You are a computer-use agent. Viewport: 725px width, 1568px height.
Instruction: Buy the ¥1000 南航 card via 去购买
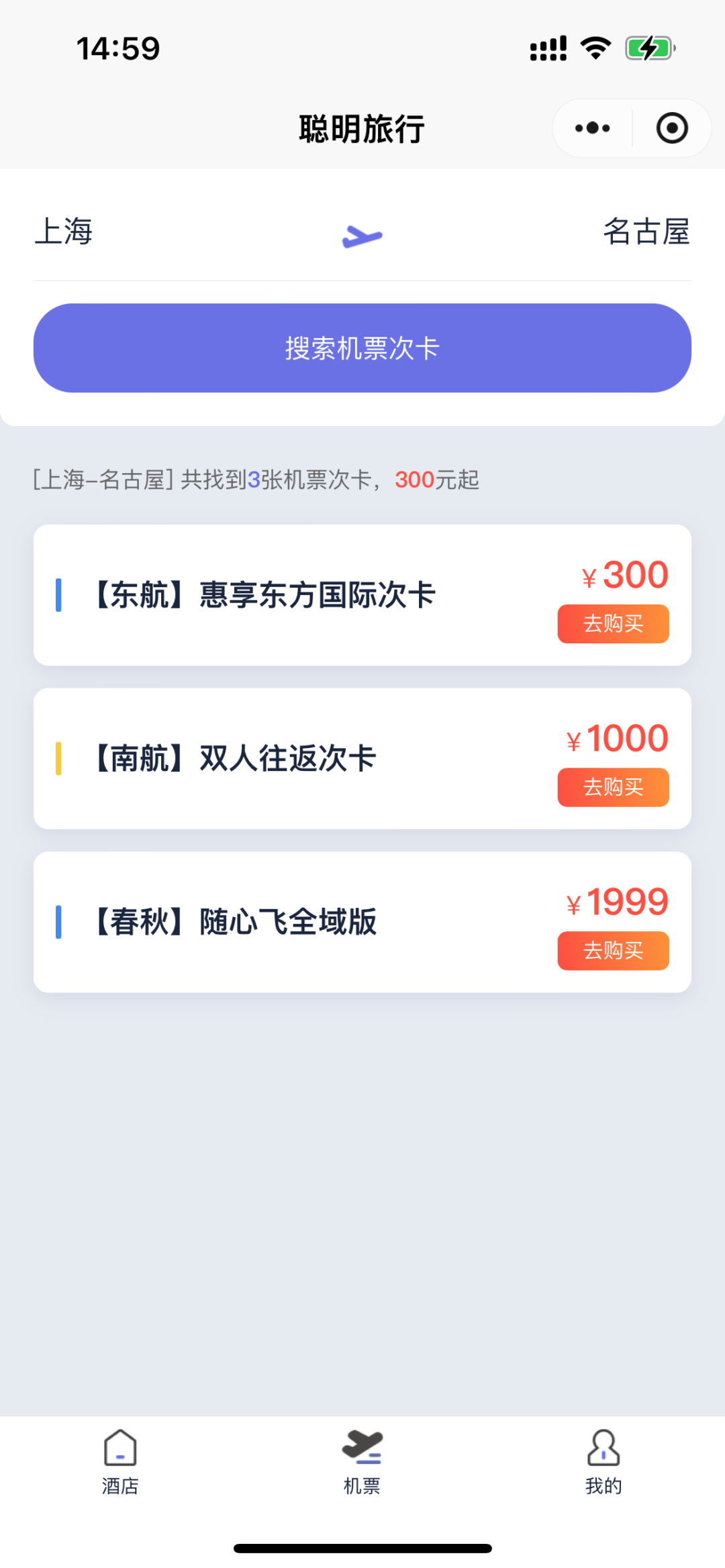coord(613,788)
